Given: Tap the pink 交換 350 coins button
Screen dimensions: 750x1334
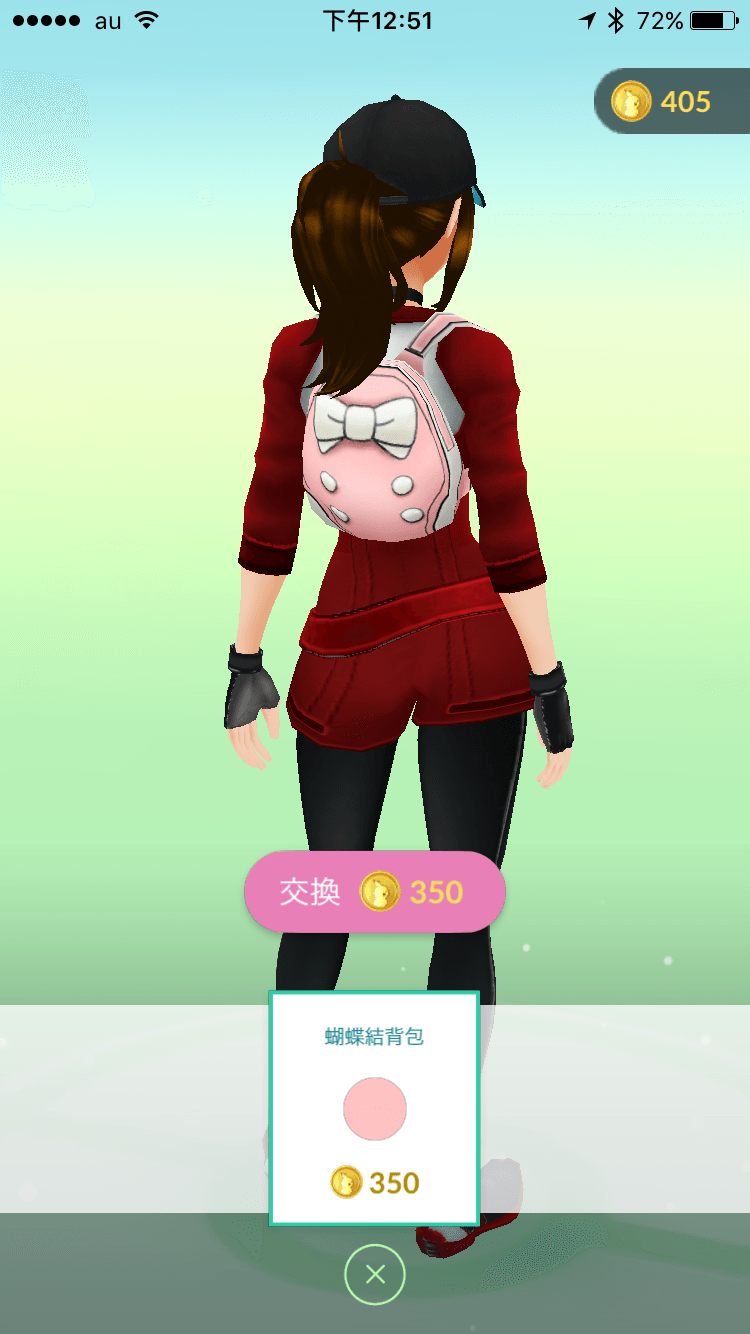Looking at the screenshot, I should tap(375, 891).
